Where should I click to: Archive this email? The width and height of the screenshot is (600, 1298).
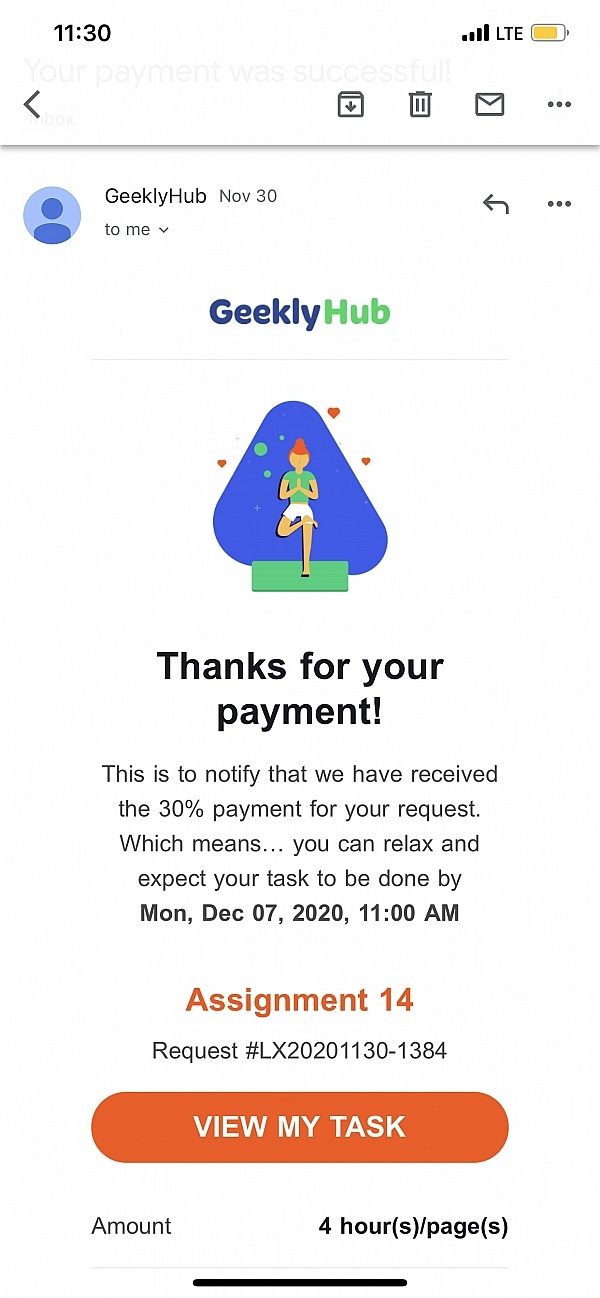click(350, 104)
